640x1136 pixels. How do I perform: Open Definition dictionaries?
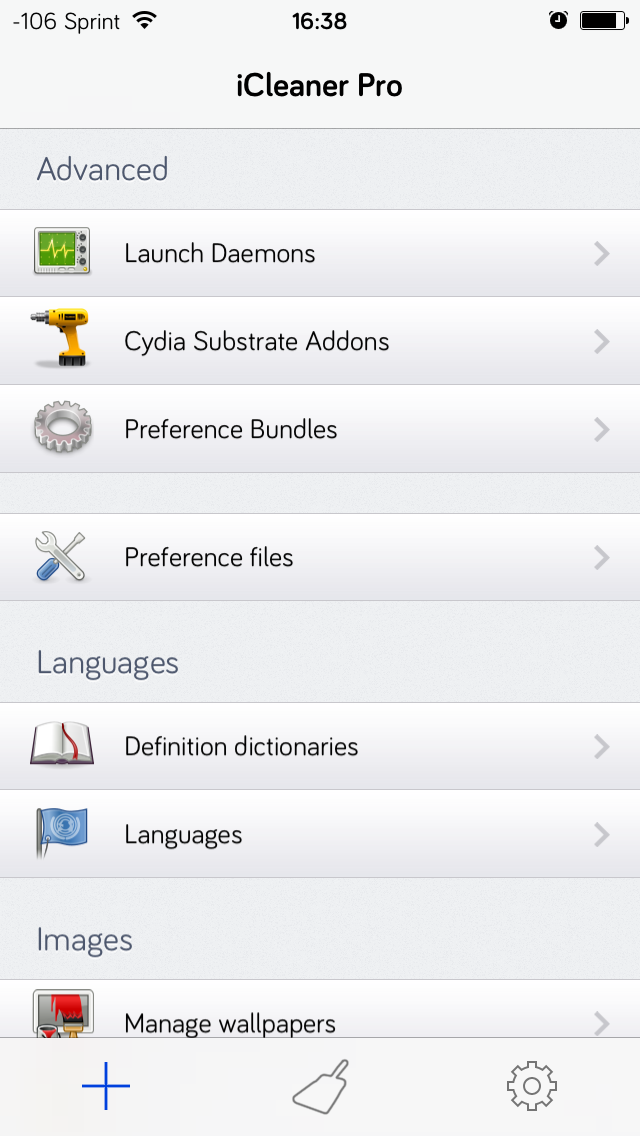[x=320, y=746]
